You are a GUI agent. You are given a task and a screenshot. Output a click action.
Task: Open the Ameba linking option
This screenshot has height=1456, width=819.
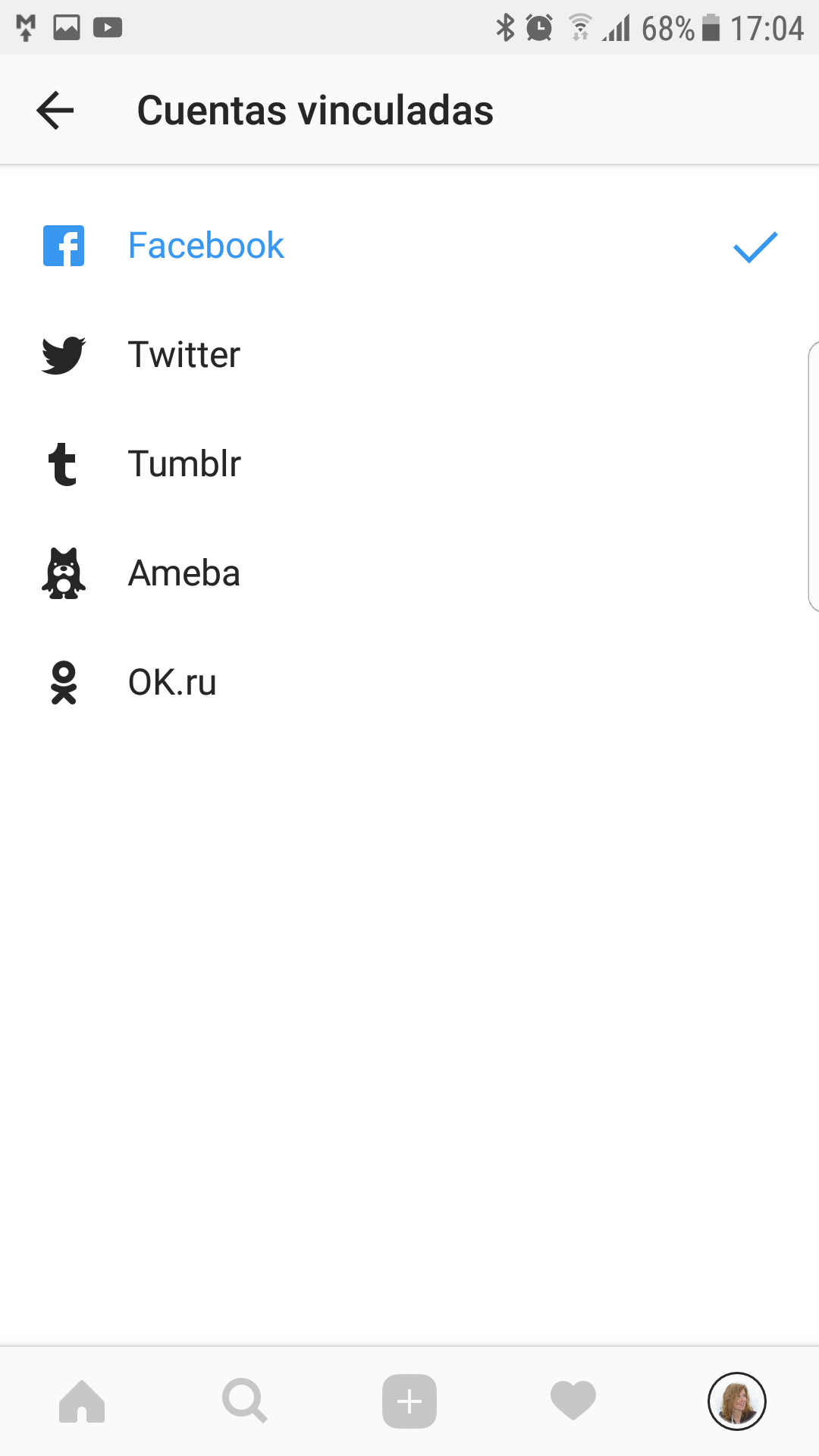pyautogui.click(x=409, y=573)
